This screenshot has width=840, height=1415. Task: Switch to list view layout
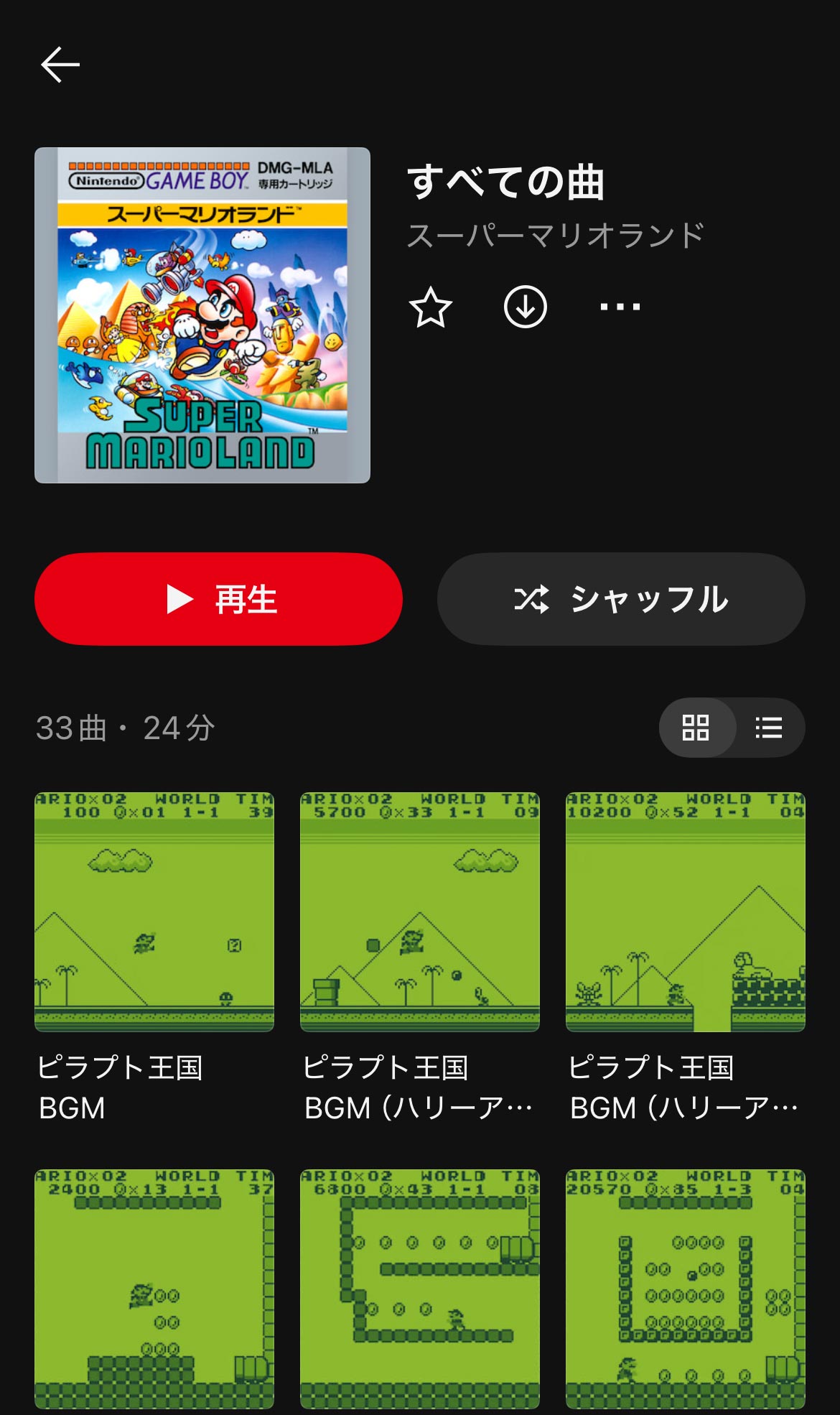coord(769,728)
